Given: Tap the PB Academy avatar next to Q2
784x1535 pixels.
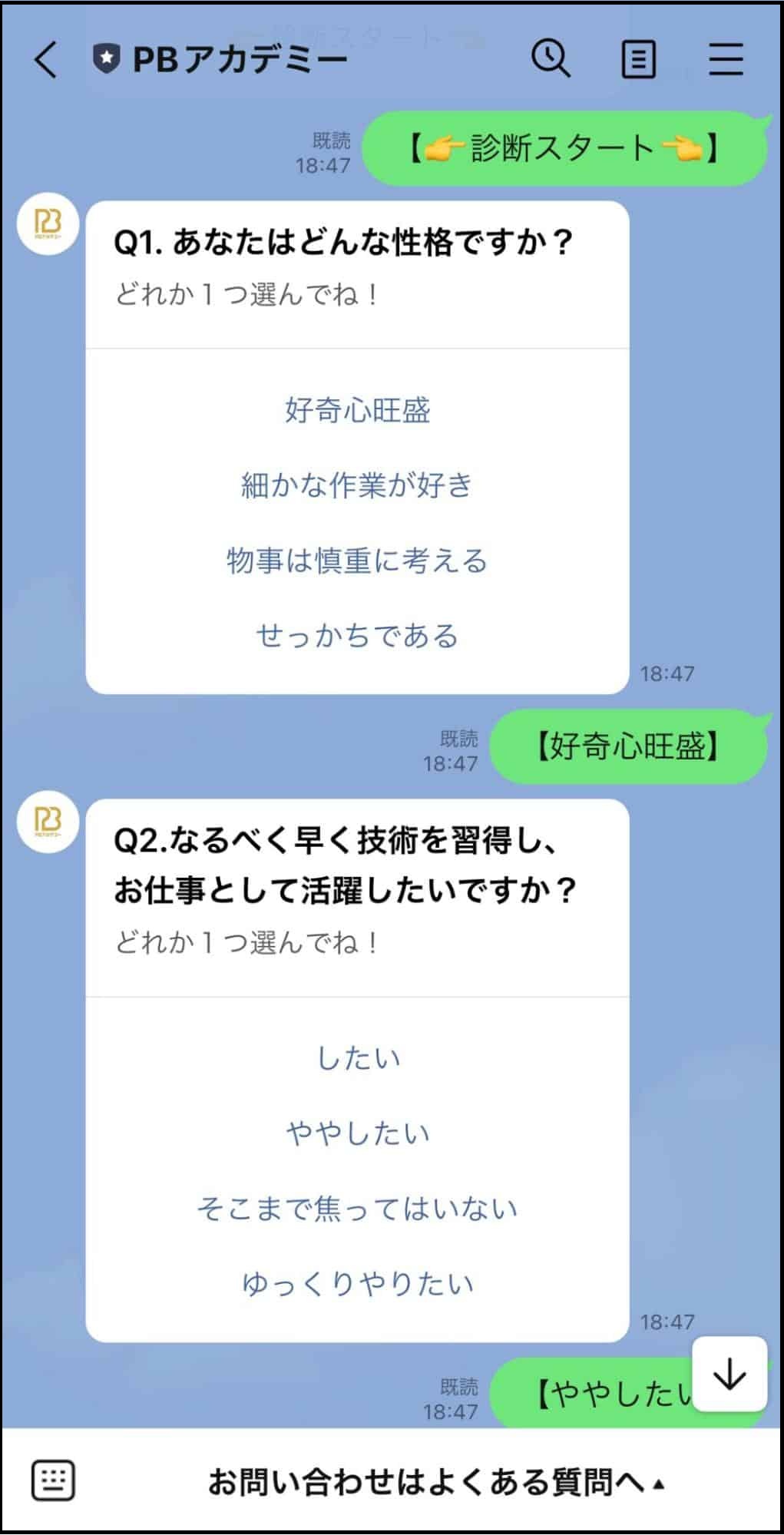Looking at the screenshot, I should click(x=48, y=820).
